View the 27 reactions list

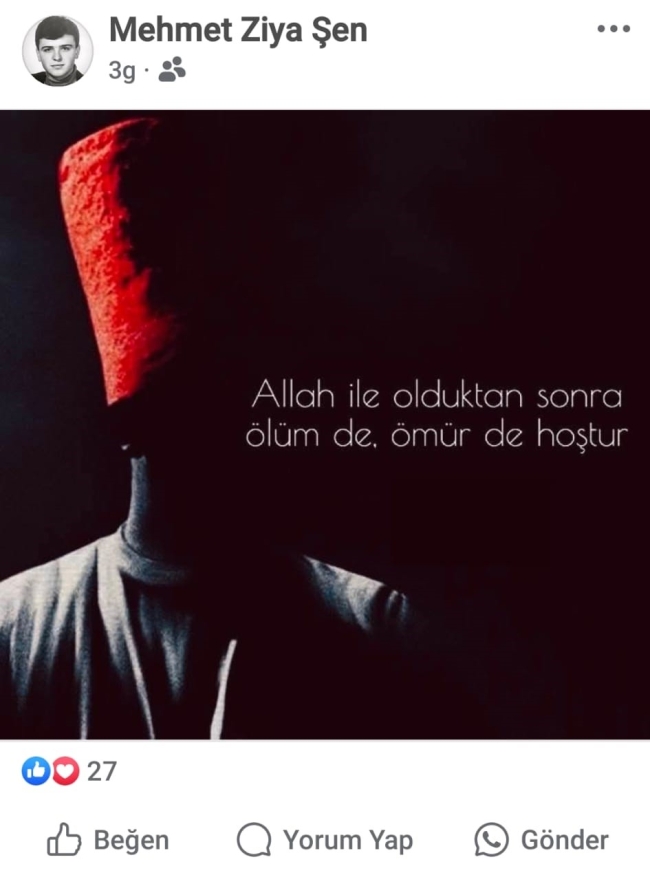click(69, 771)
